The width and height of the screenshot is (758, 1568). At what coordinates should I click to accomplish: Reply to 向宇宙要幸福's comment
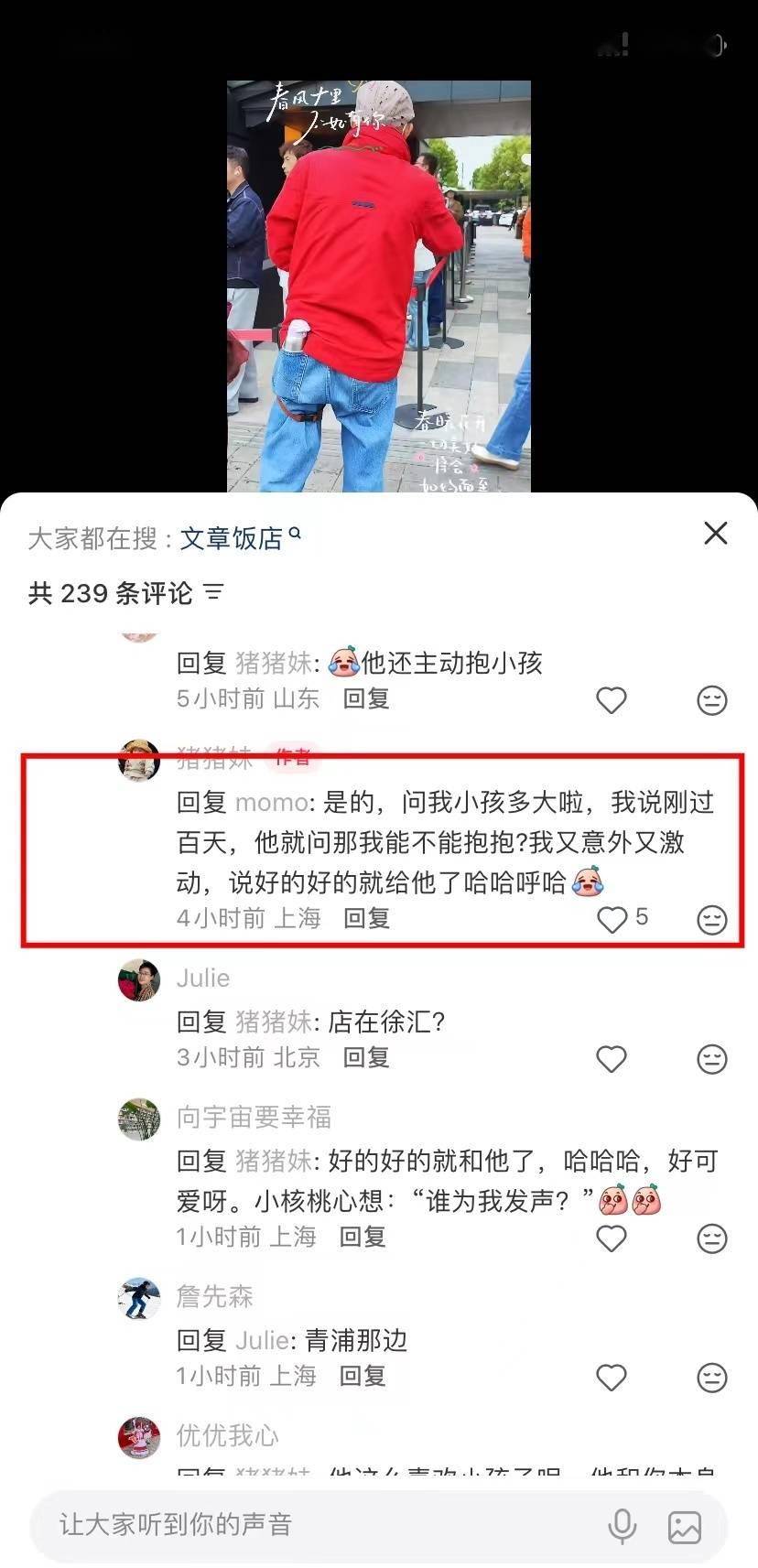[363, 1237]
